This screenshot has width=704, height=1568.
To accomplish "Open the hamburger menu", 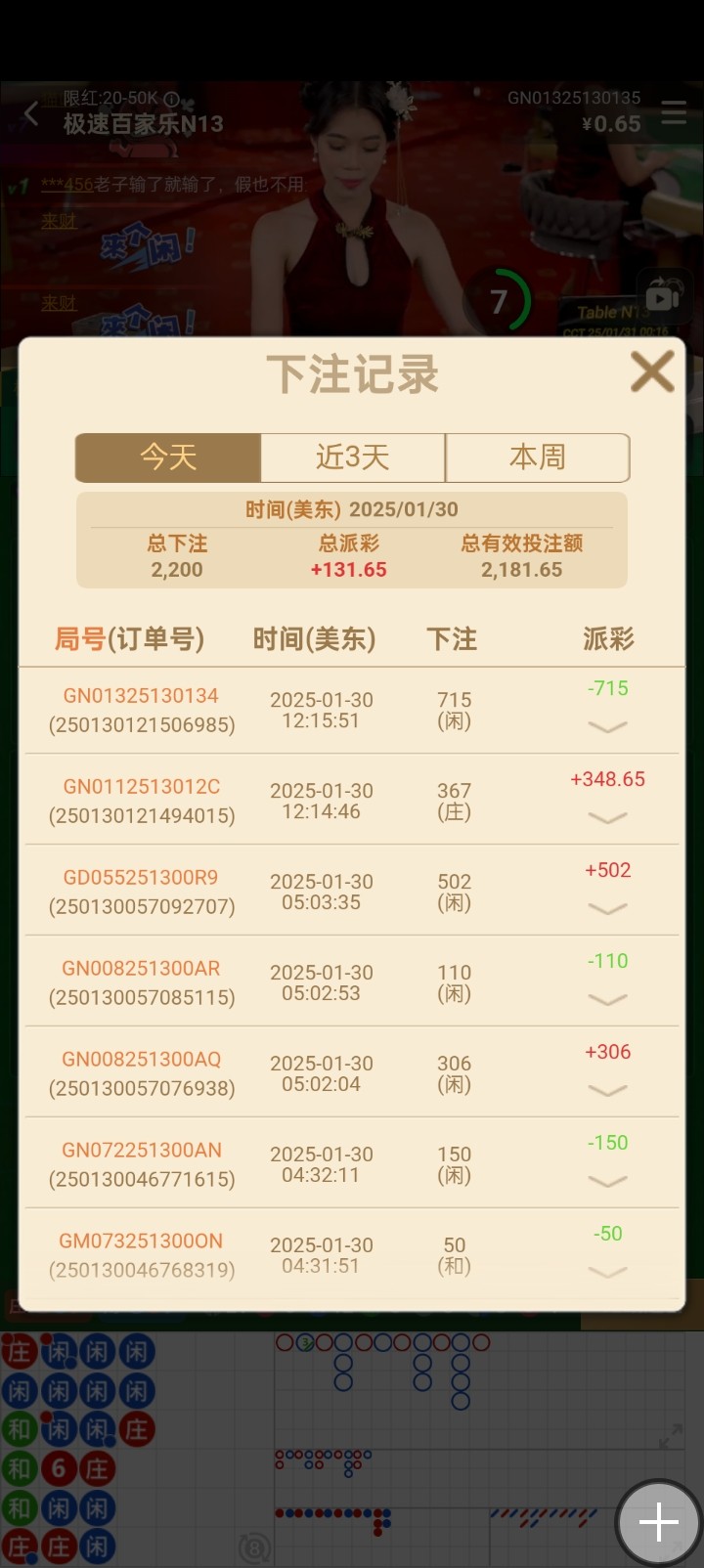I will (674, 112).
